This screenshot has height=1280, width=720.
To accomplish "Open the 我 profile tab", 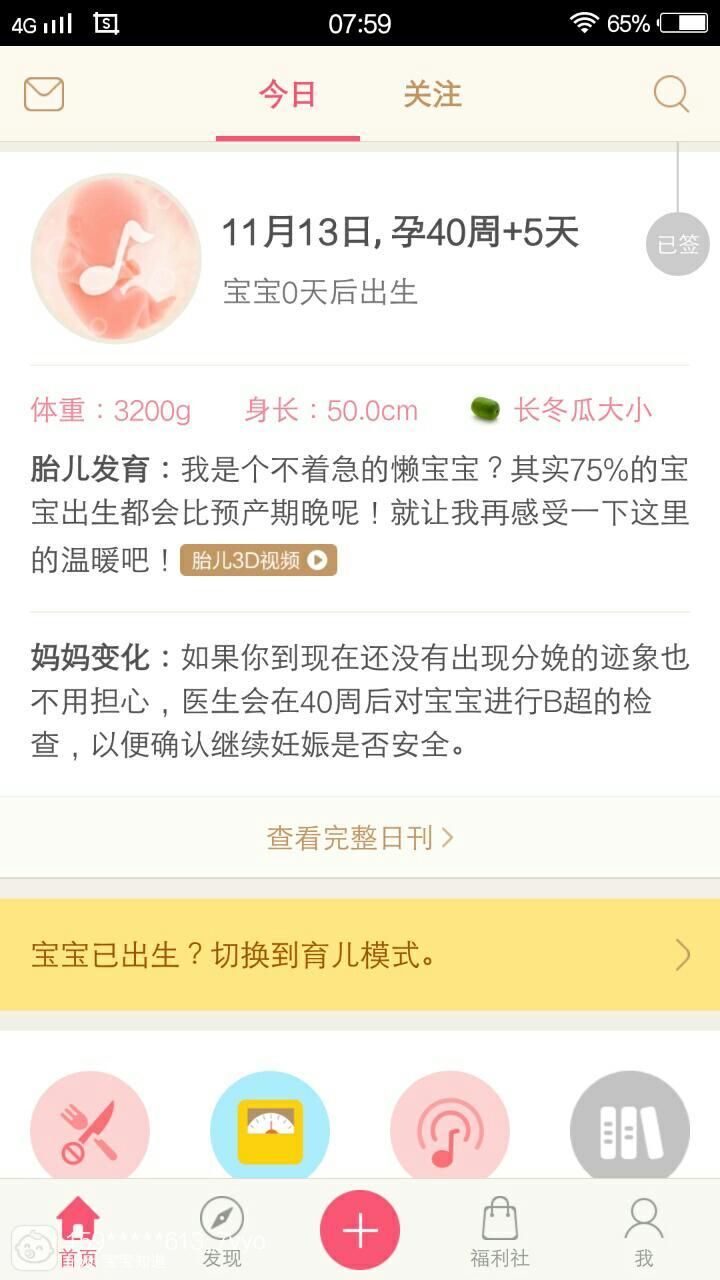I will coord(644,1232).
